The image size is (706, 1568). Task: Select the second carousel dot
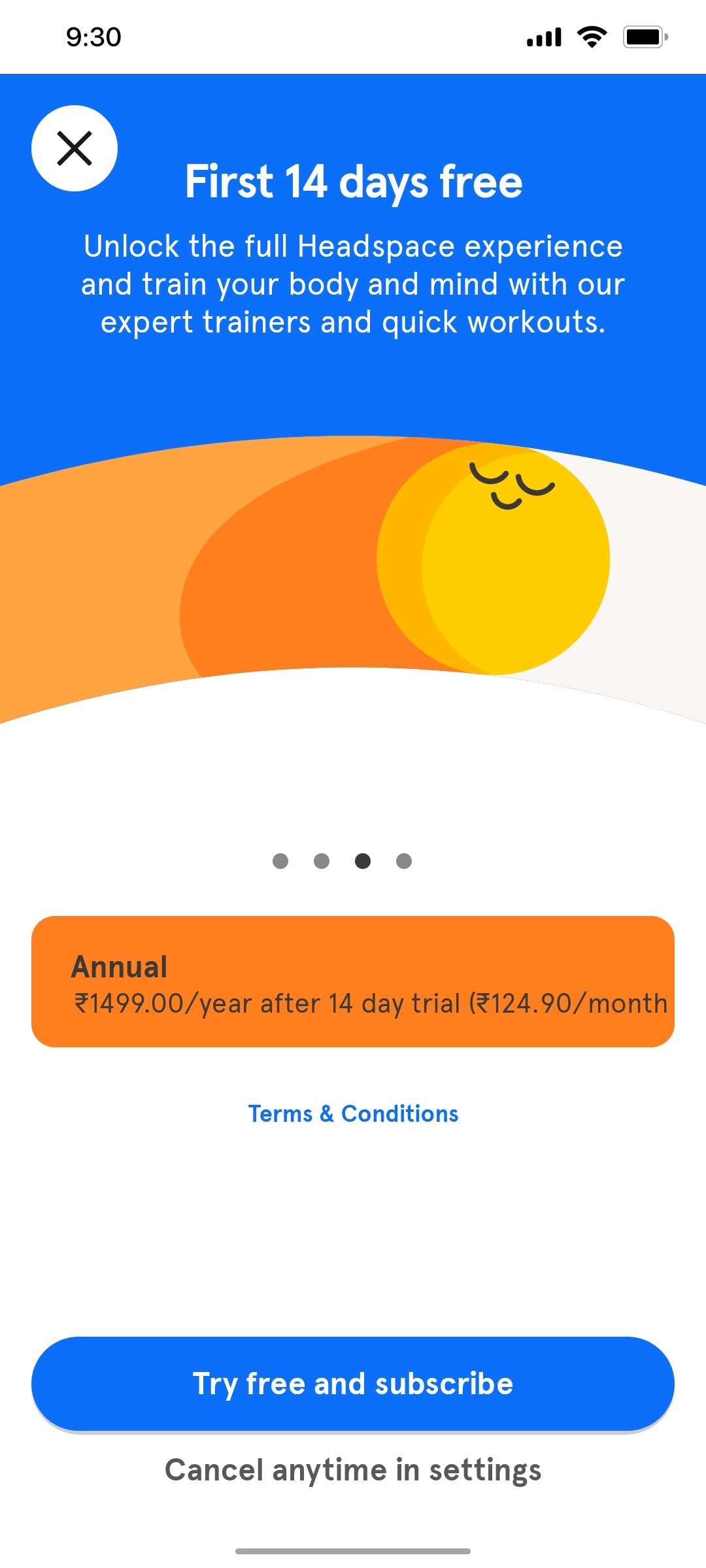[x=322, y=861]
